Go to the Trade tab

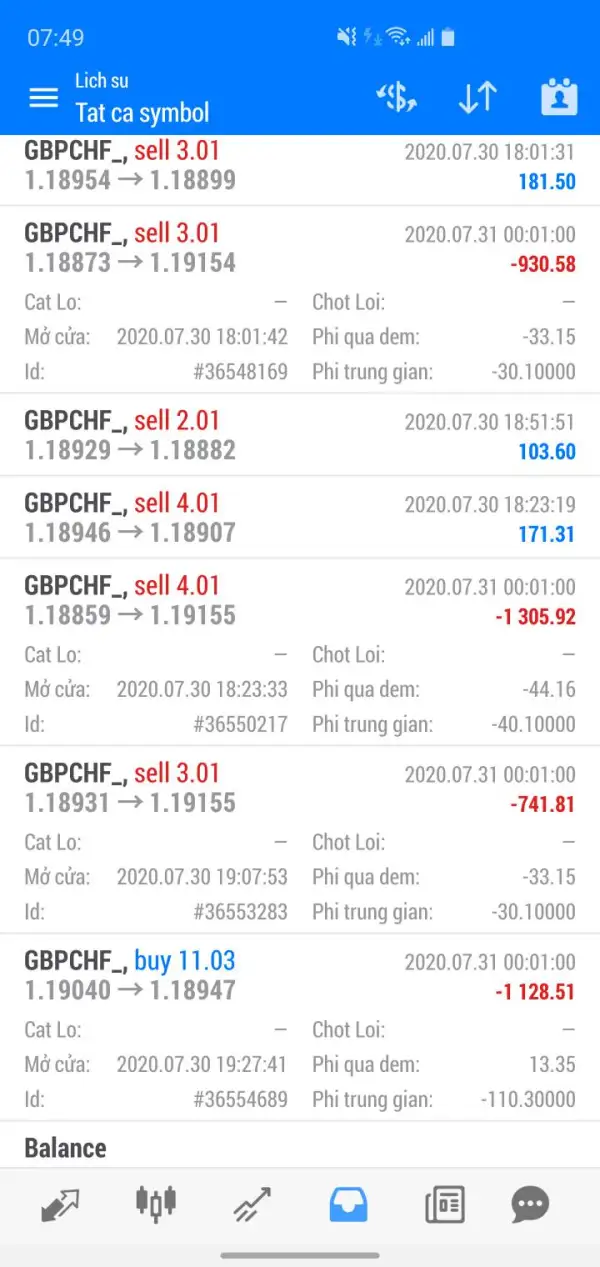click(x=253, y=1205)
